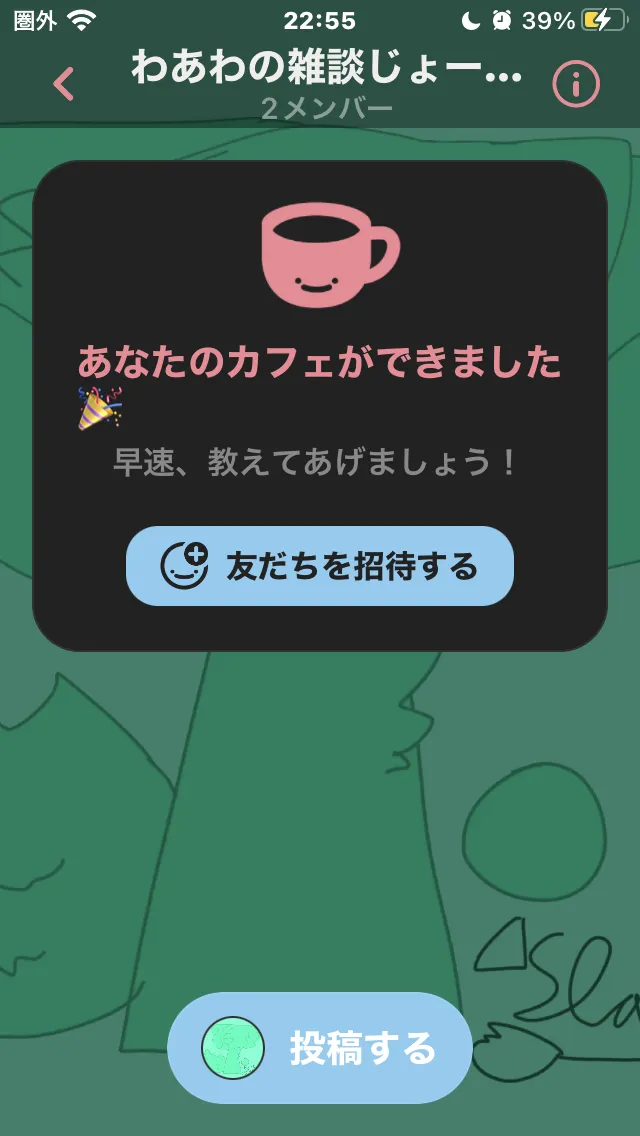Tap 投稿する to create a post
640x1136 pixels.
[x=320, y=1048]
